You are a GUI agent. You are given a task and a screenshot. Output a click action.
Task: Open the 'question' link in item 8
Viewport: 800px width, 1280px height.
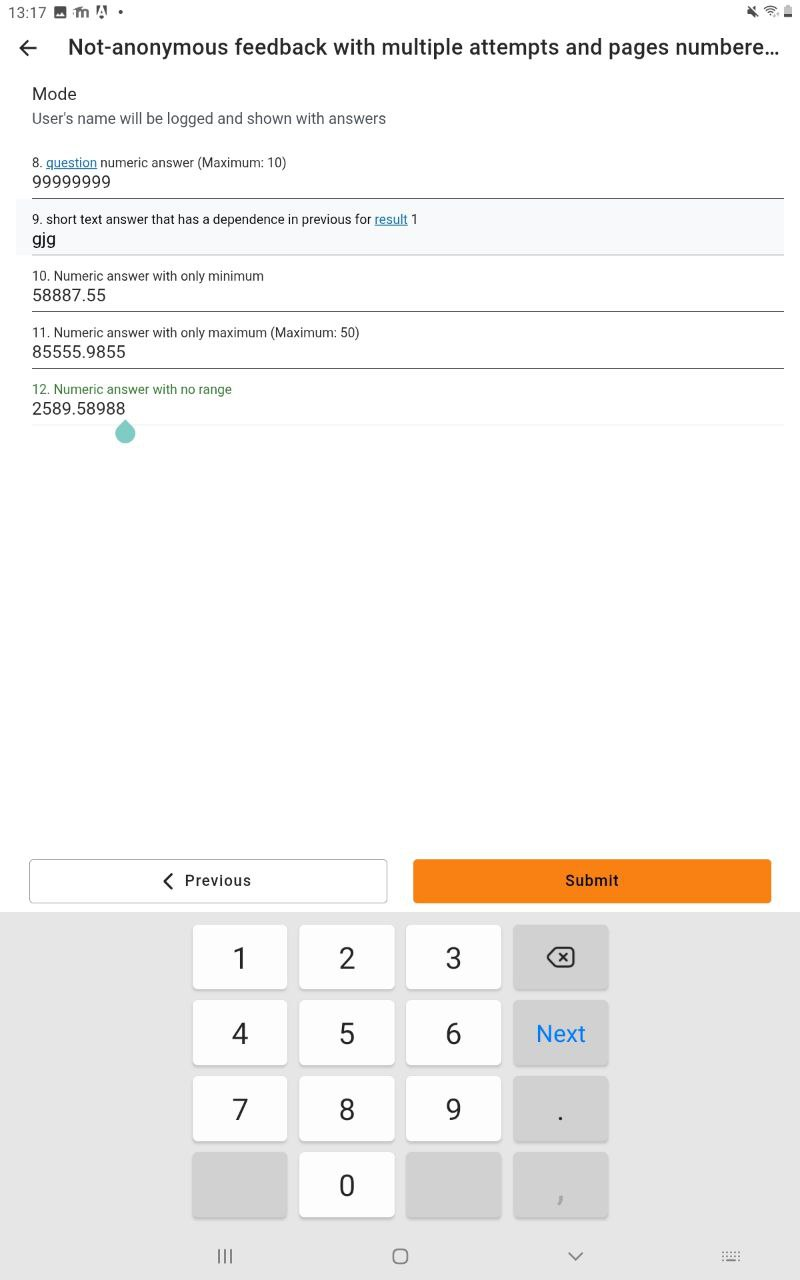71,162
